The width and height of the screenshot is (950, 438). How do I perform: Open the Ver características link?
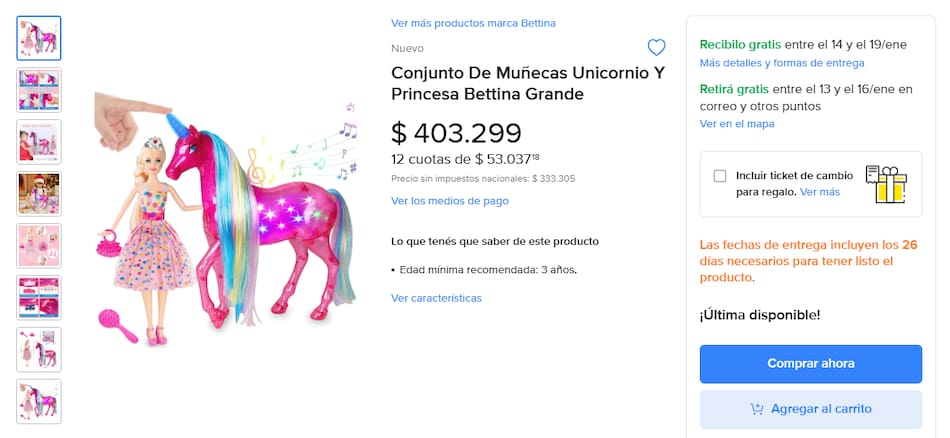436,298
